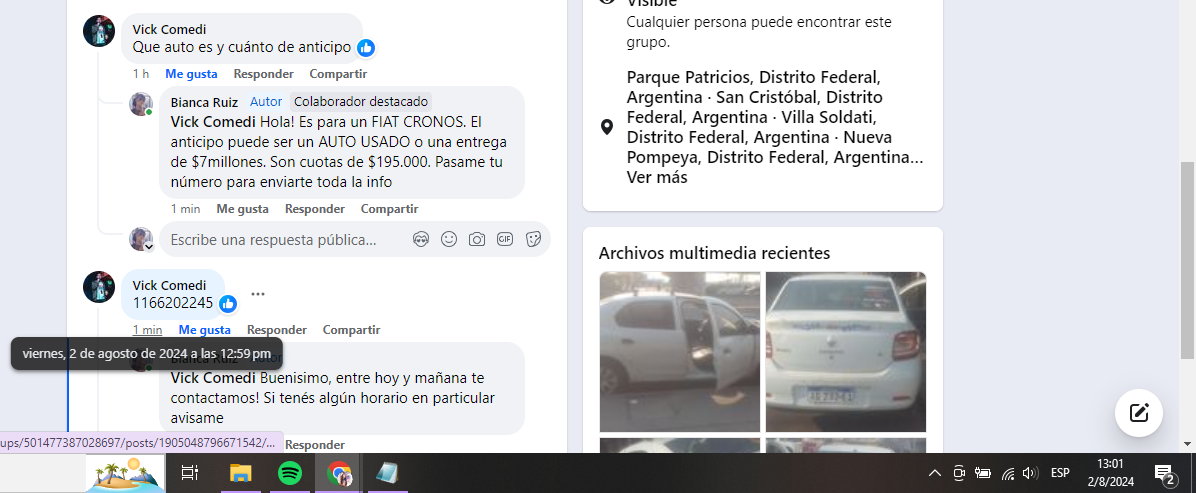Reply to Vick Comedi's car question comment
The height and width of the screenshot is (493, 1196).
click(x=263, y=74)
